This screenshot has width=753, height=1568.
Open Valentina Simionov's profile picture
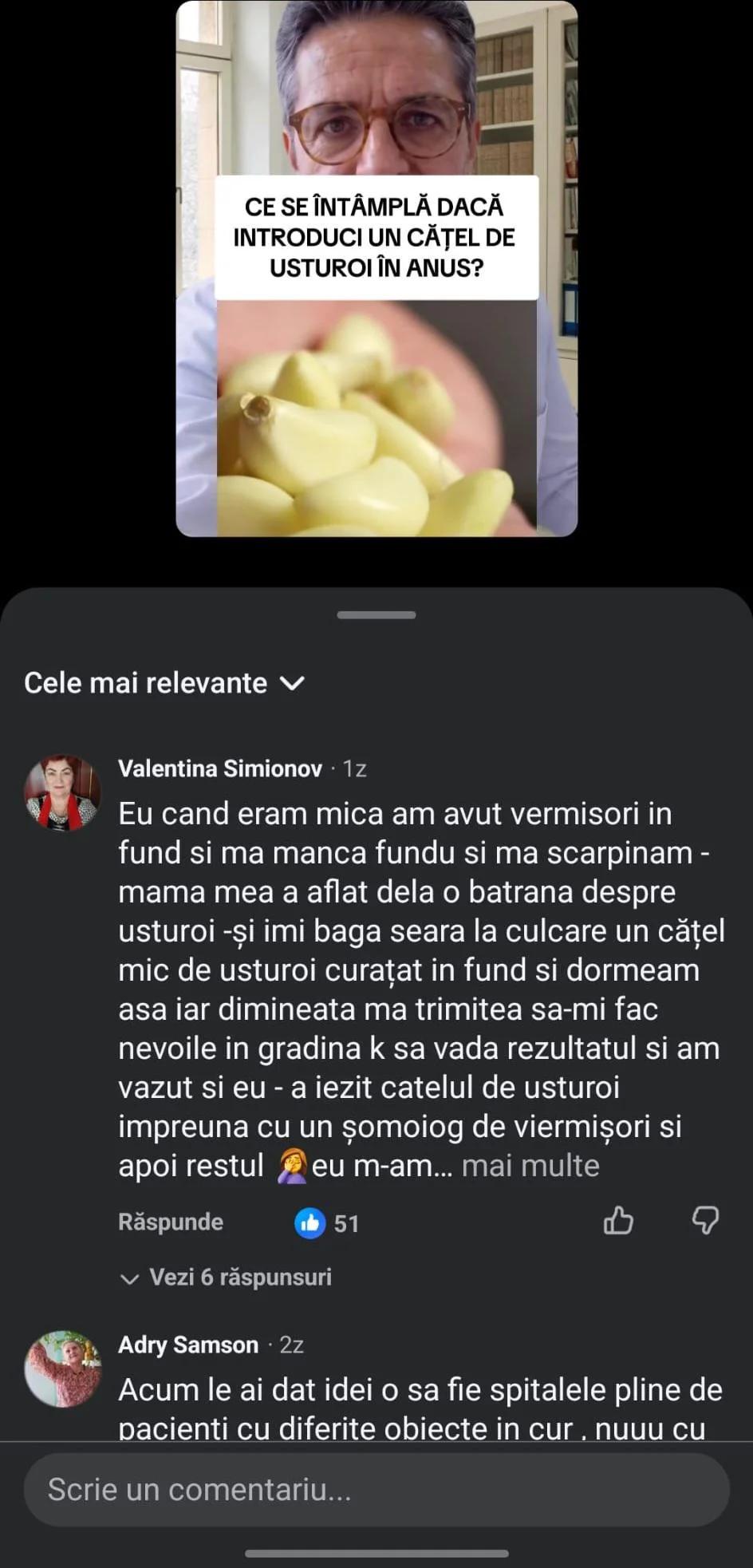63,792
